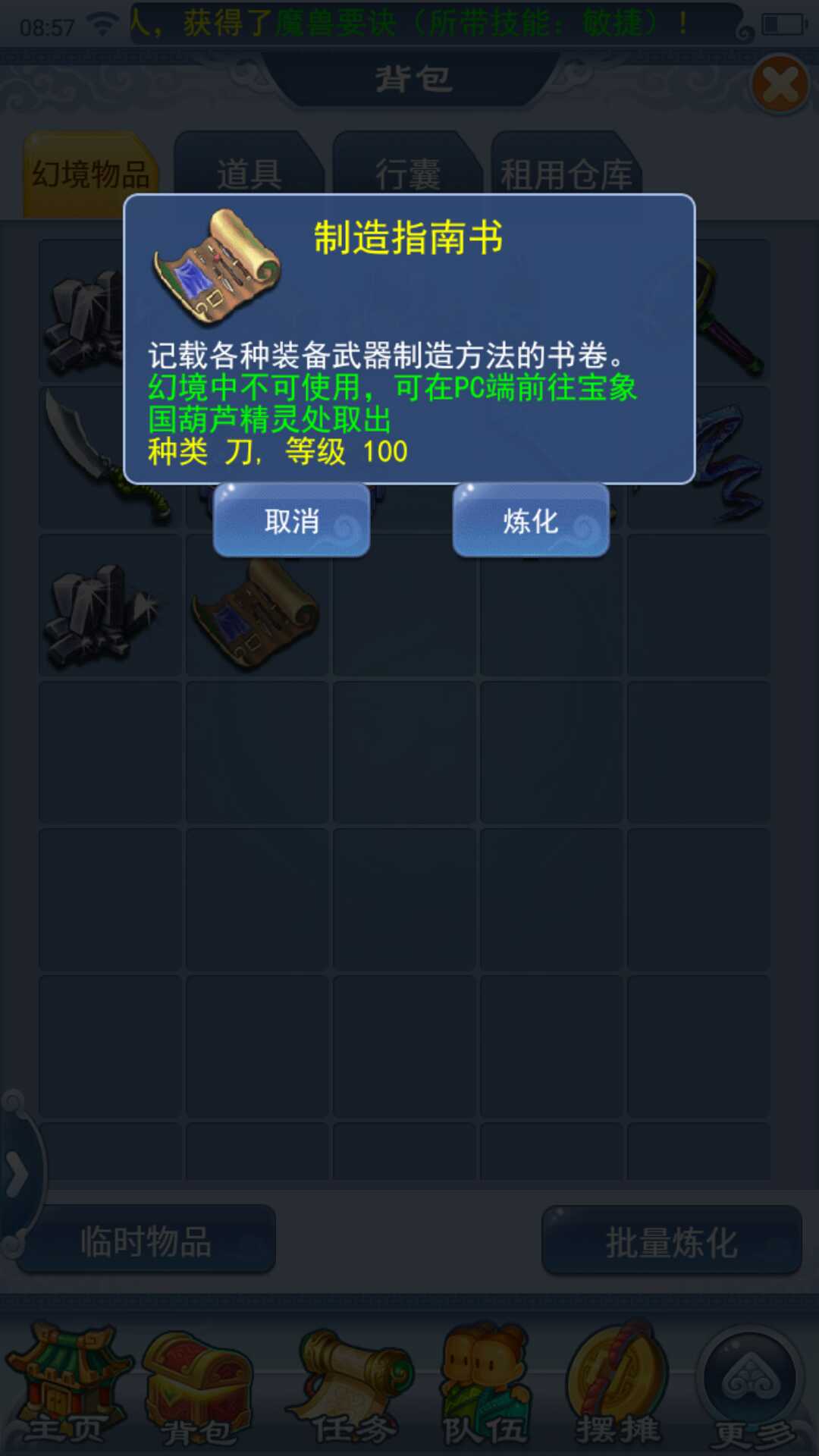Switch to the 幻境物品 tab
The image size is (819, 1456).
pyautogui.click(x=91, y=174)
